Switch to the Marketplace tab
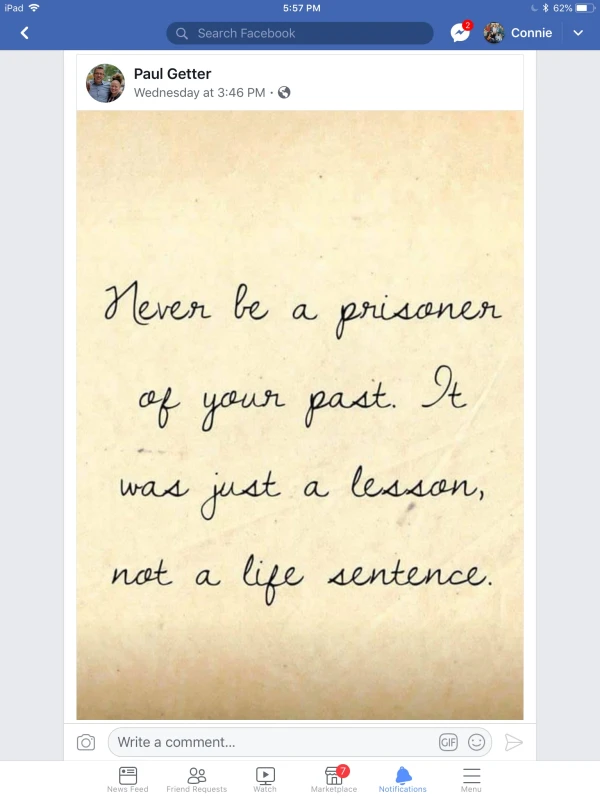The width and height of the screenshot is (600, 800). [335, 779]
